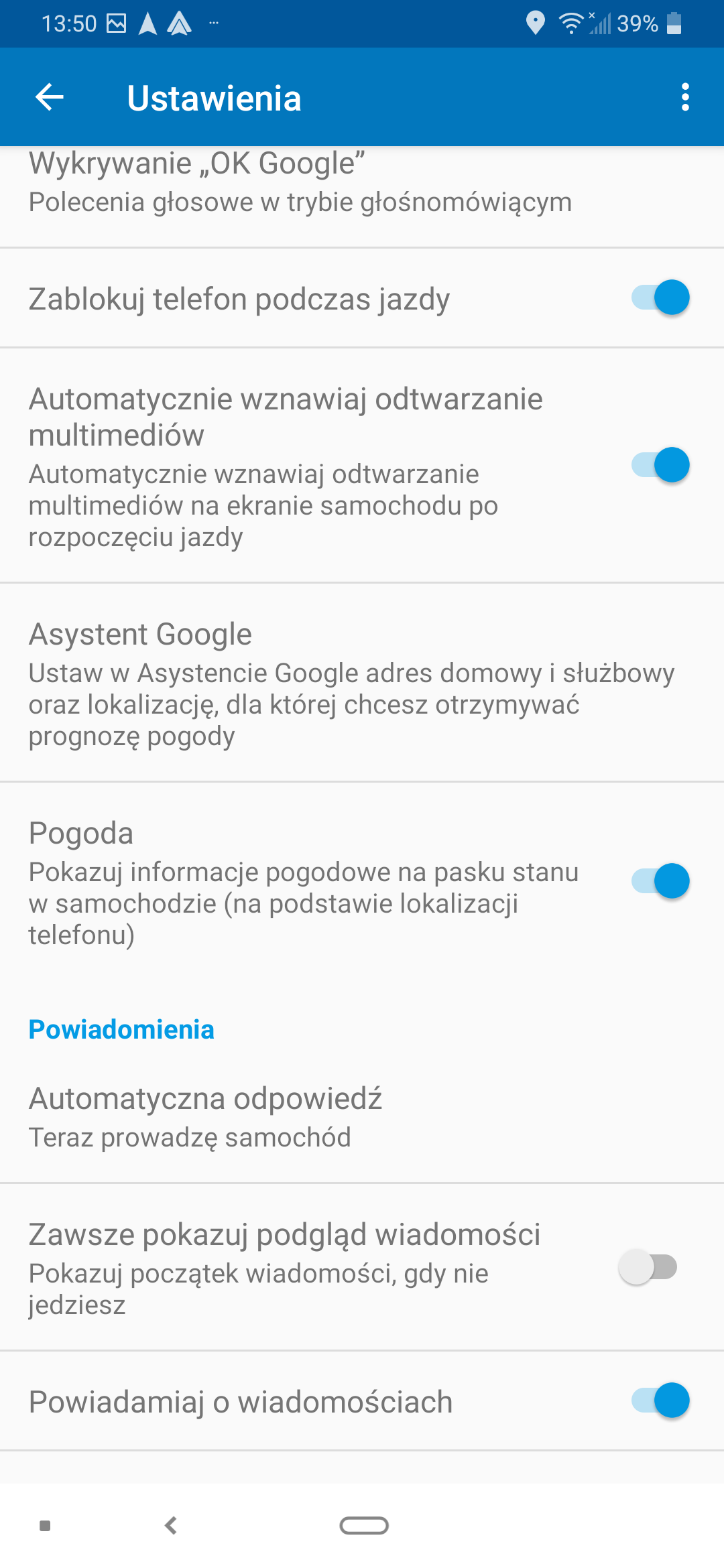Switch off Powiadamiaj o wiadomościach
Screen dimensions: 724x1568
(x=660, y=1400)
